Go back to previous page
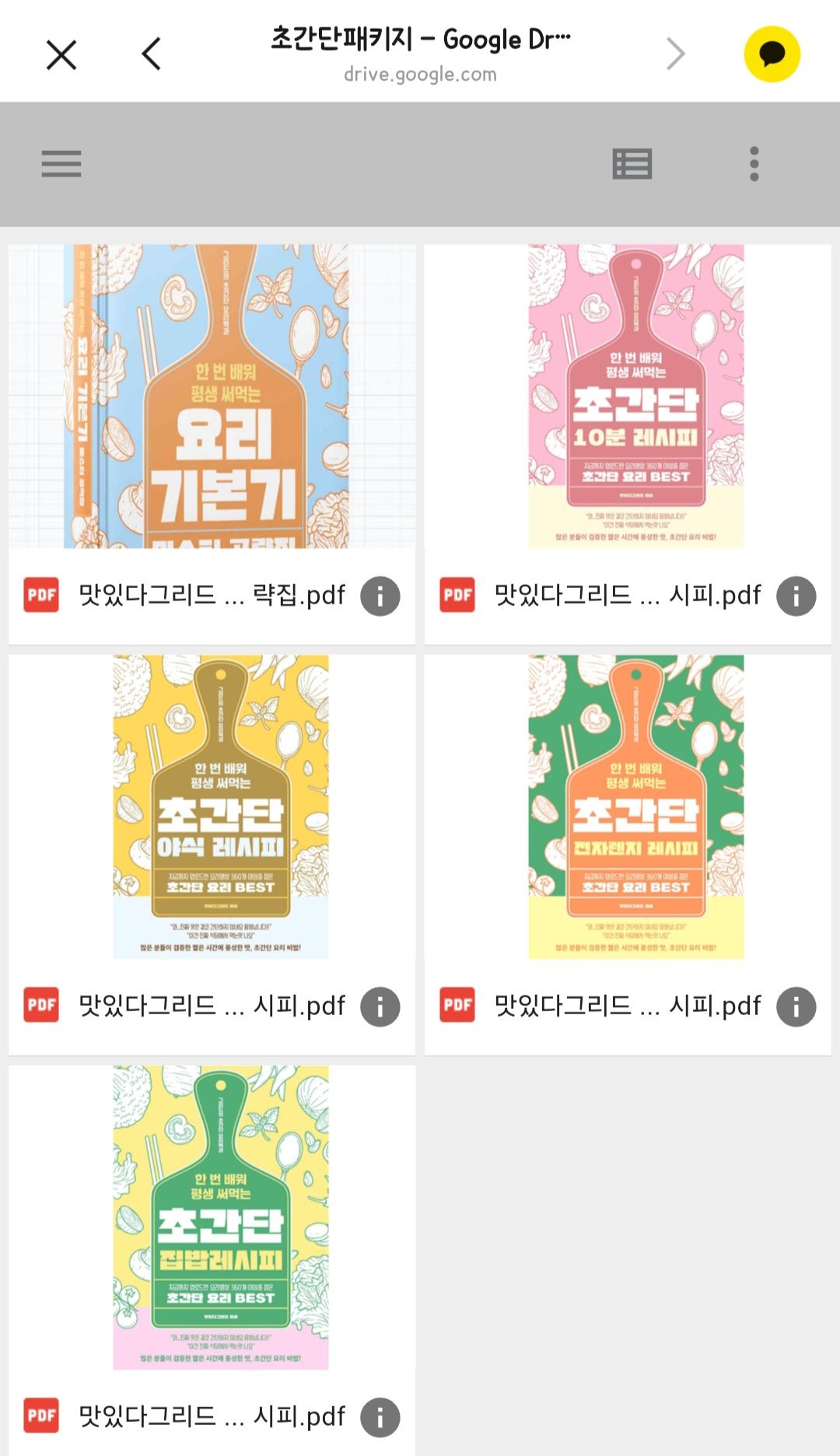Image resolution: width=840 pixels, height=1456 pixels. [x=152, y=54]
